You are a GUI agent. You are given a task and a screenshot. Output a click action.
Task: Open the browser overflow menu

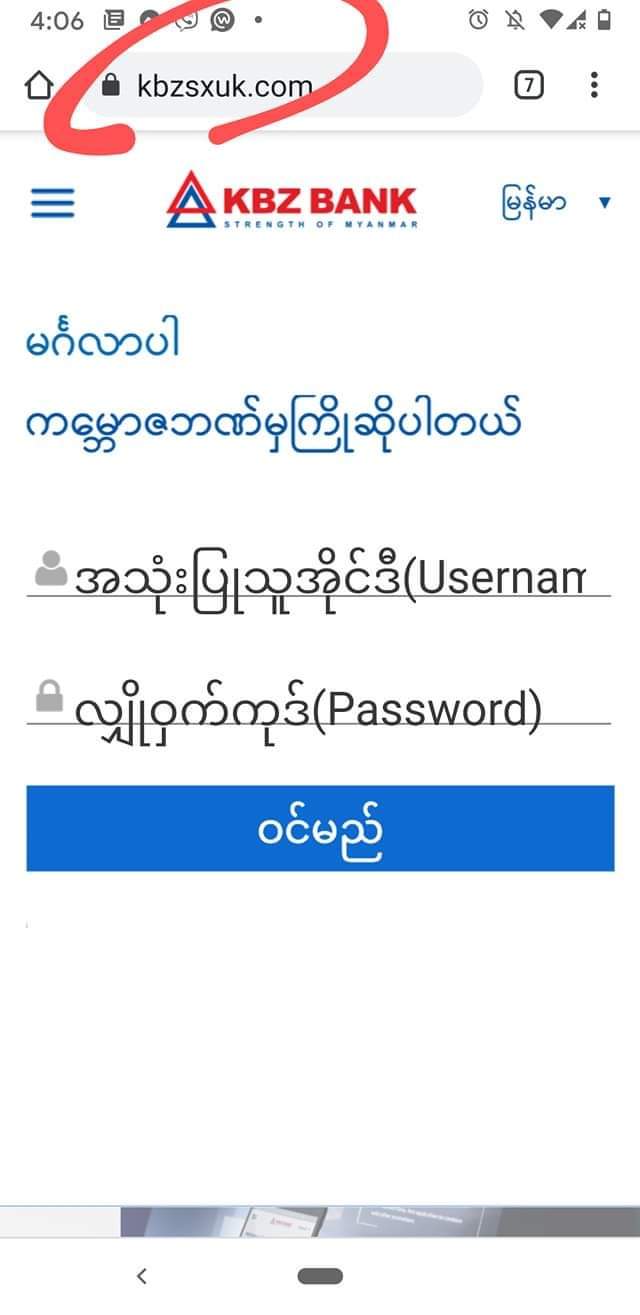[594, 86]
